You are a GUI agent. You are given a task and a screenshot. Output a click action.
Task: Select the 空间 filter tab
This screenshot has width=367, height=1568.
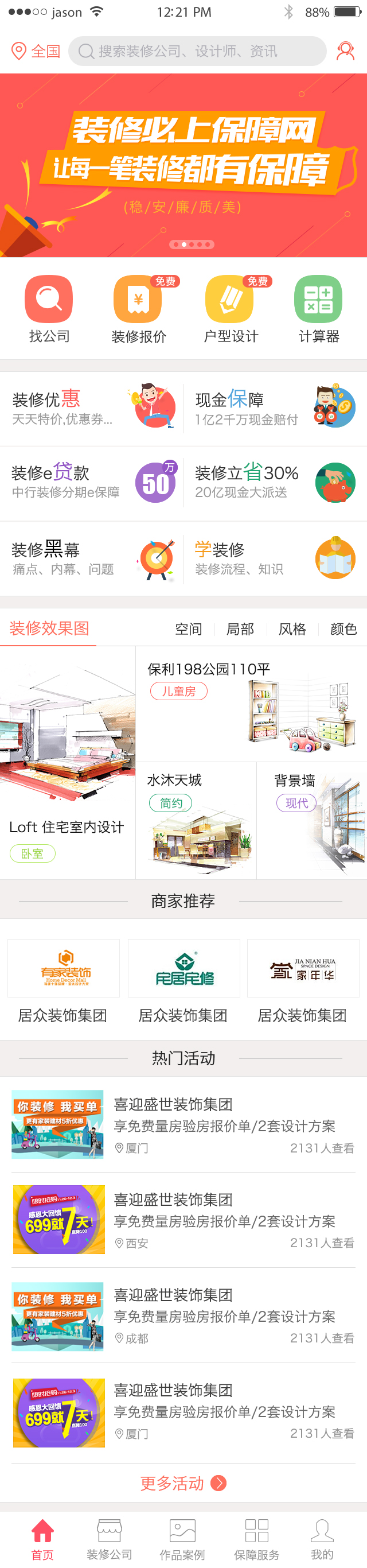click(188, 629)
